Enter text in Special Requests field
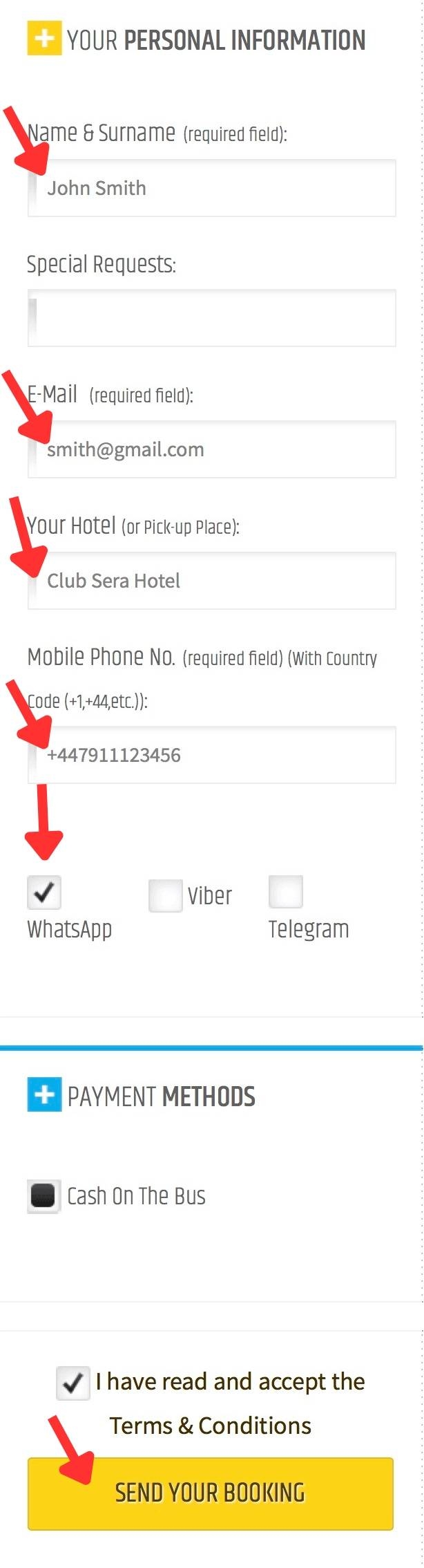Screen dimensions: 424x1568 pyautogui.click(x=211, y=318)
